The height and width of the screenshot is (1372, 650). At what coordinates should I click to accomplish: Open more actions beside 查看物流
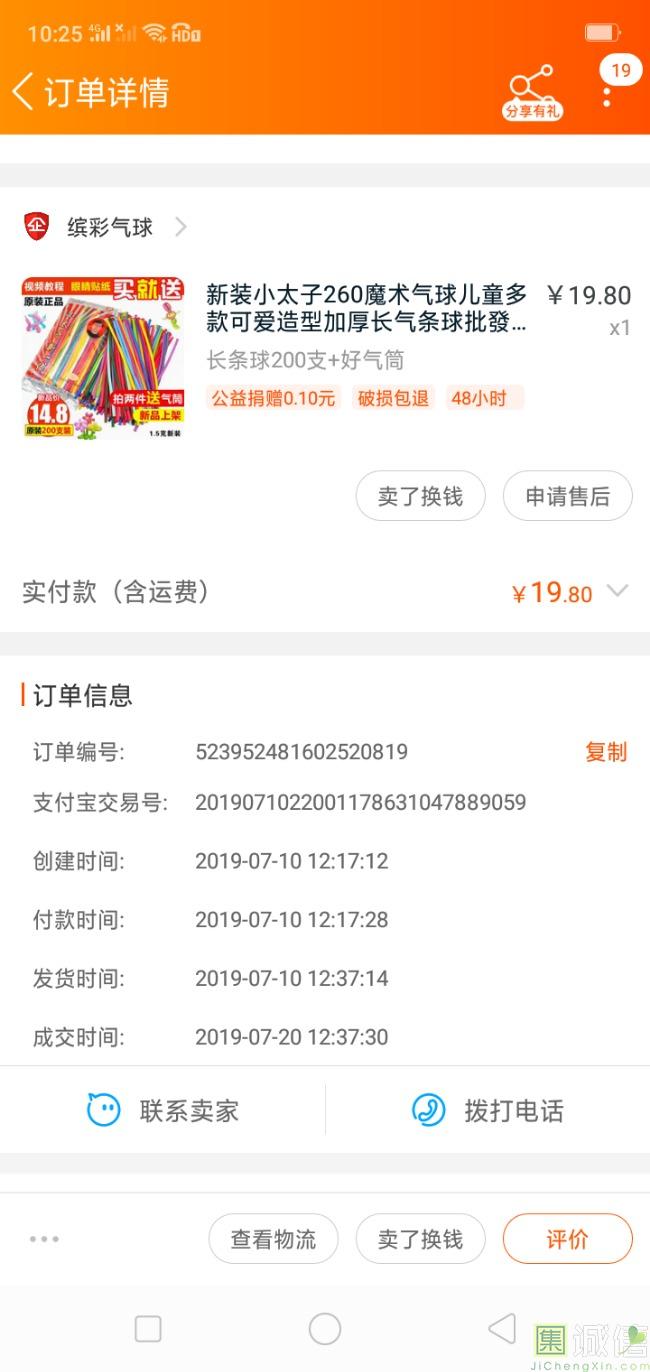pyautogui.click(x=44, y=1239)
